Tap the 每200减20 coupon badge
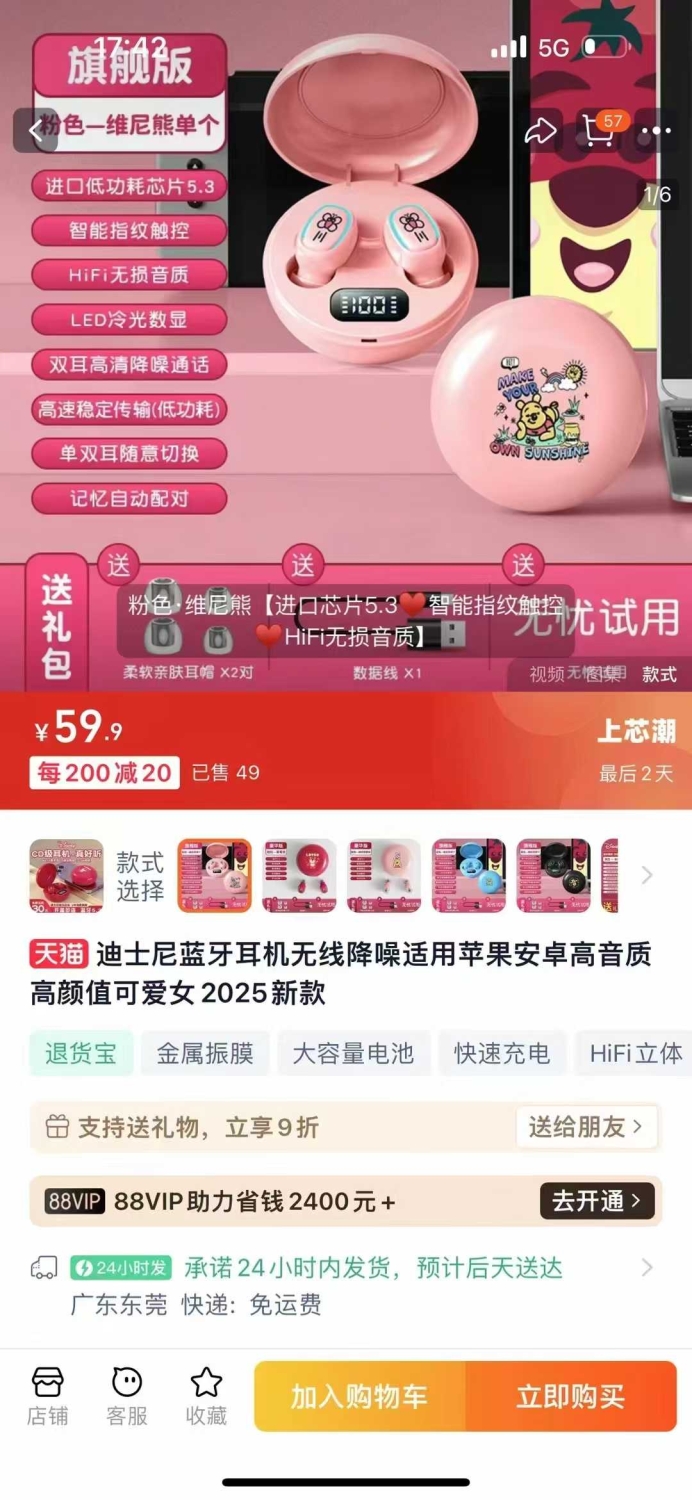The height and width of the screenshot is (1500, 692). (104, 772)
